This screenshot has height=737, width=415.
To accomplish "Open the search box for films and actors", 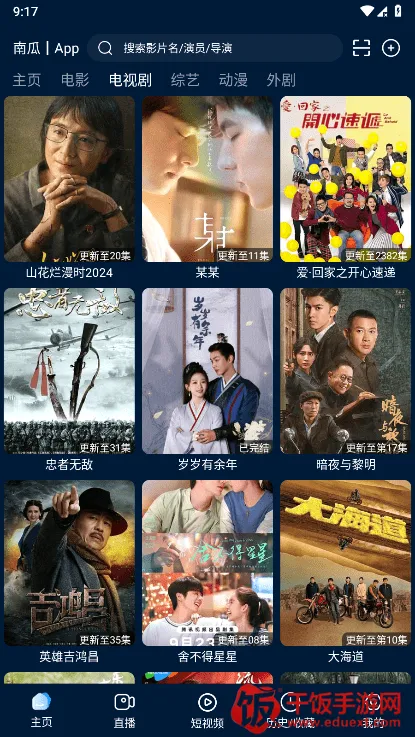I will point(215,48).
